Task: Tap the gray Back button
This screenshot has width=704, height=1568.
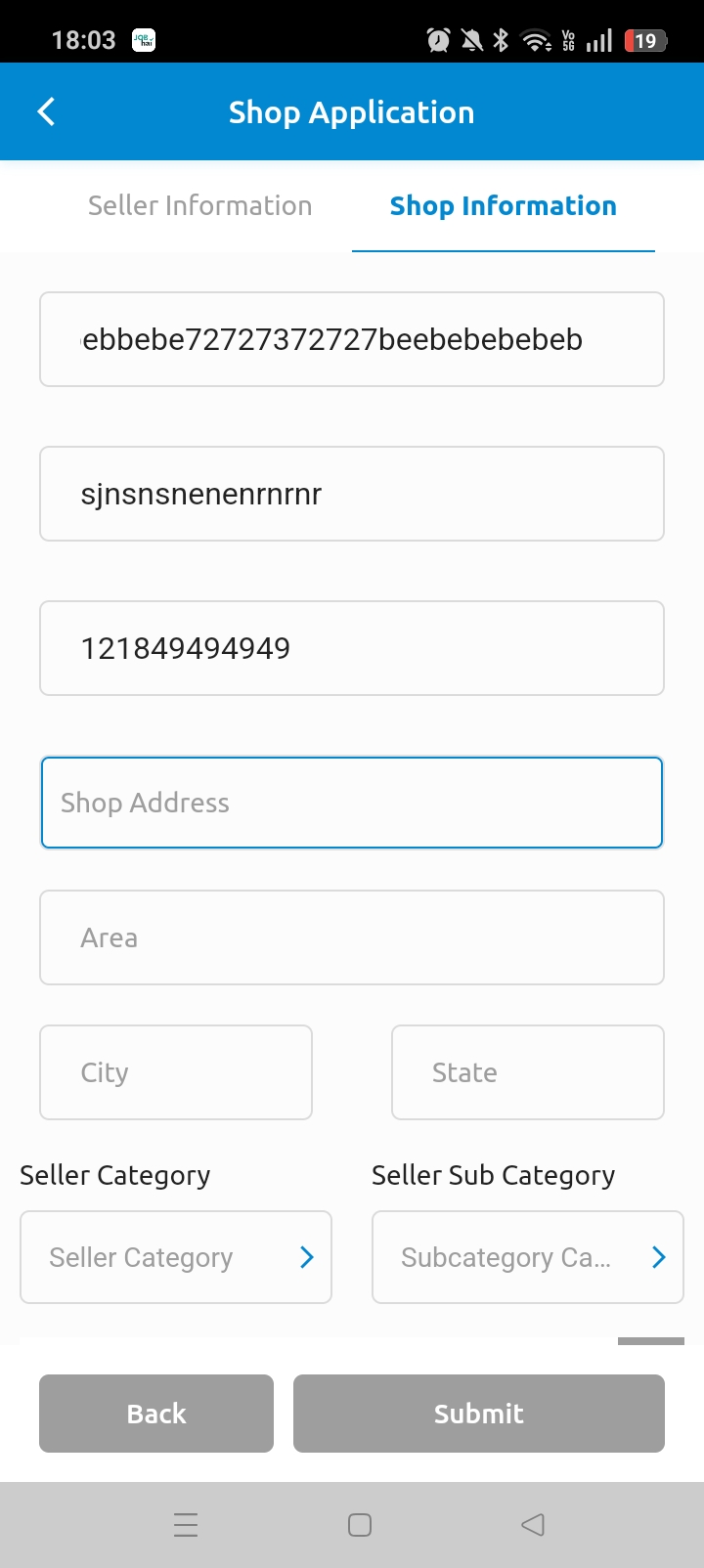Action: click(x=156, y=1414)
